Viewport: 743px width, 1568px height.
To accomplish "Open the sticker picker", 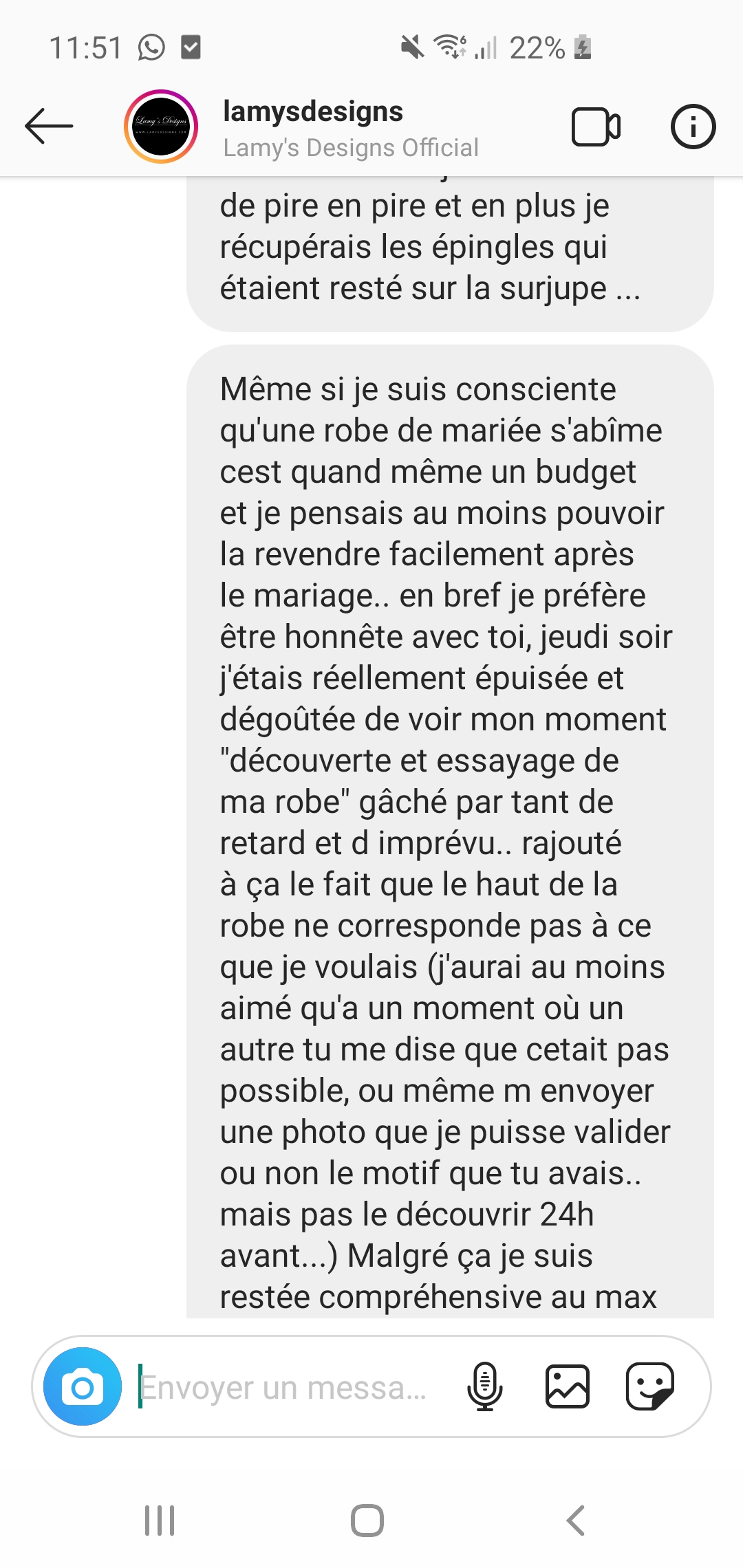I will pyautogui.click(x=650, y=1386).
